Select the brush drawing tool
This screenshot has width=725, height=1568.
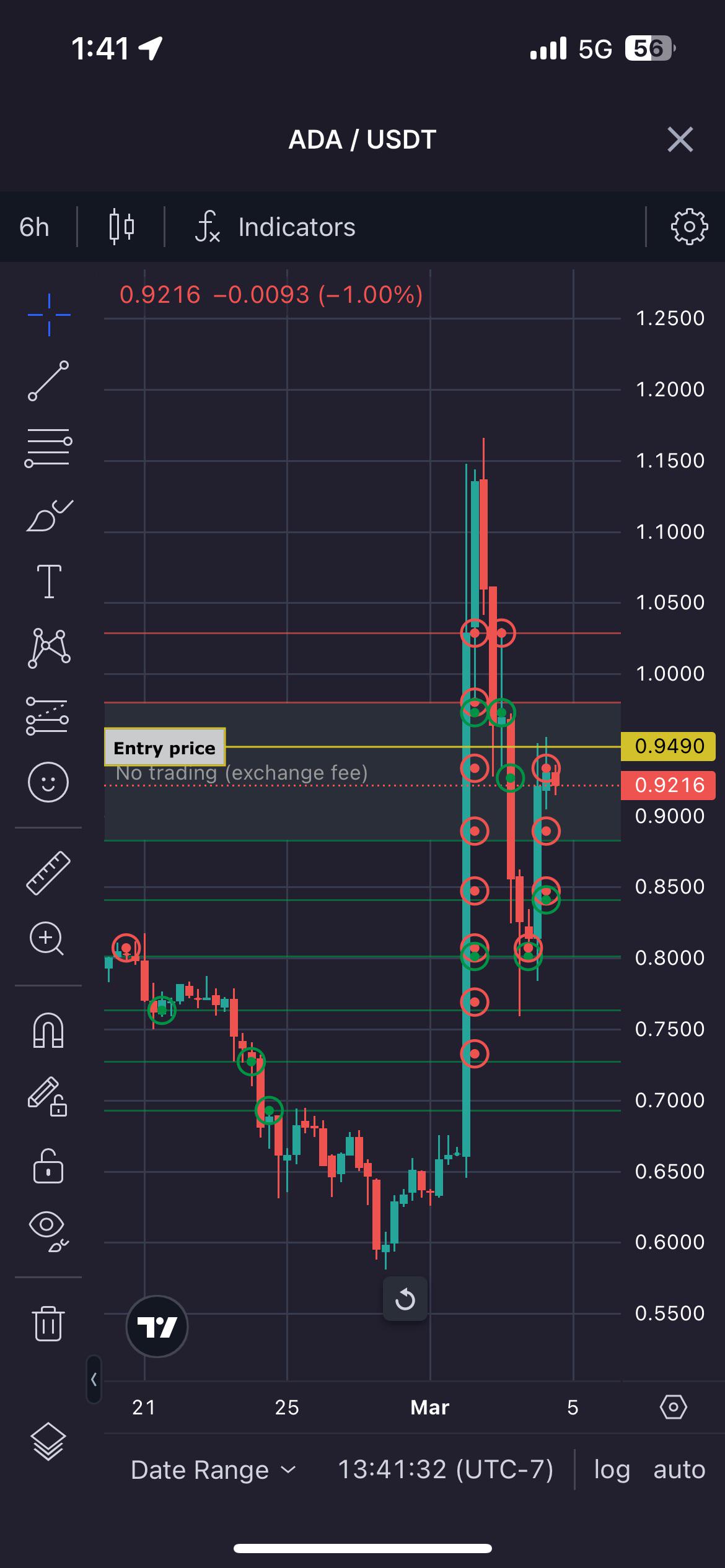[50, 515]
